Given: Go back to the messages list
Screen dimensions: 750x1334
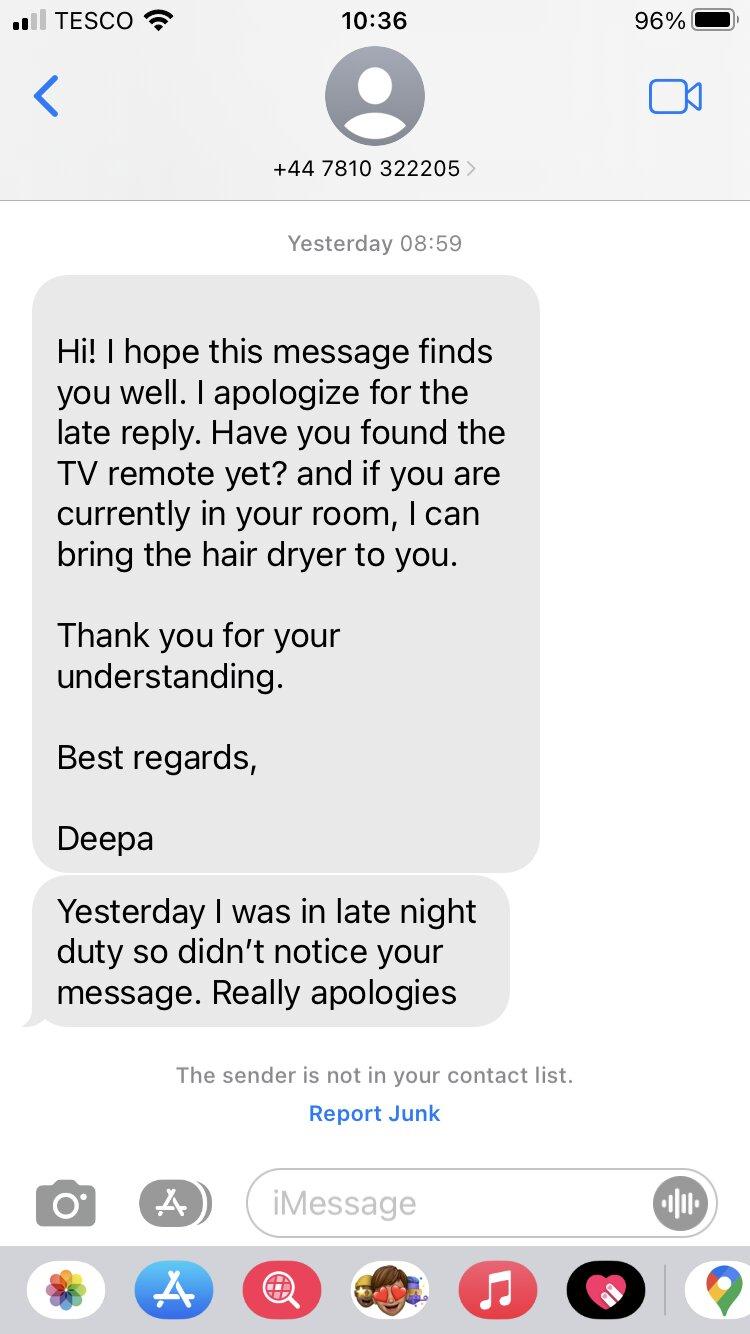Looking at the screenshot, I should click(x=46, y=97).
